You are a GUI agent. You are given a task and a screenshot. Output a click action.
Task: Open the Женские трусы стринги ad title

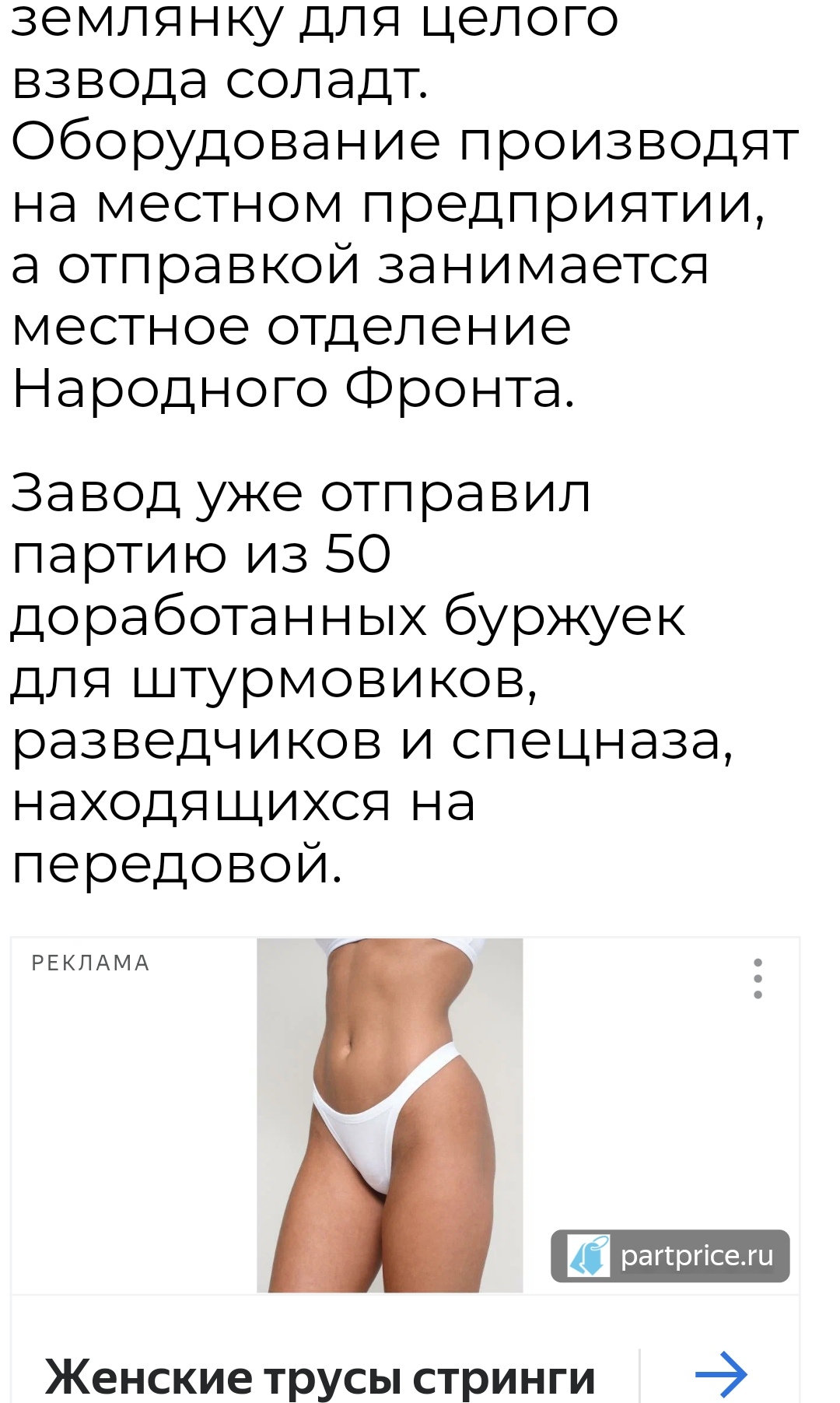tap(320, 1377)
